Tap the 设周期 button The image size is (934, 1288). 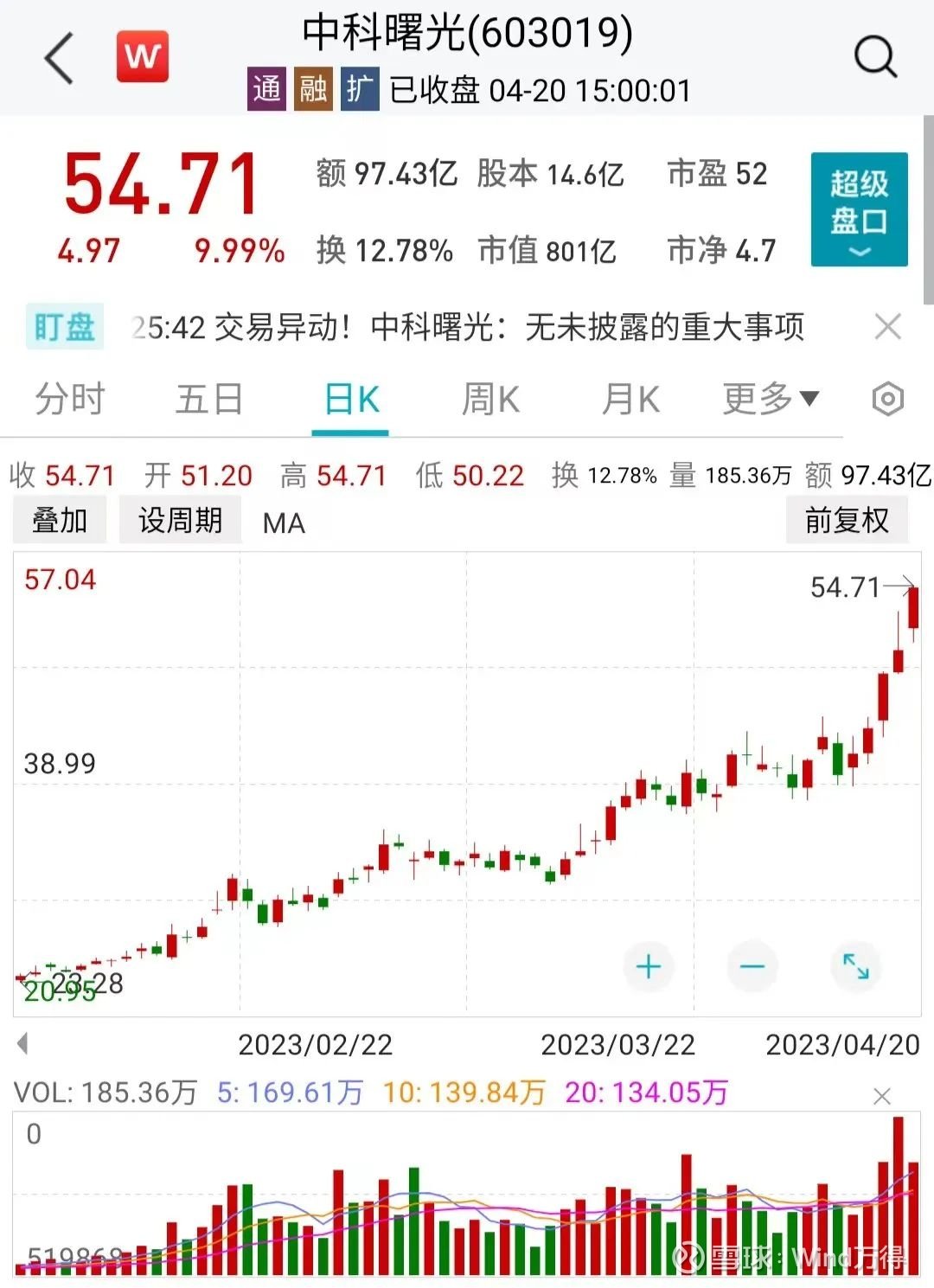pos(180,521)
